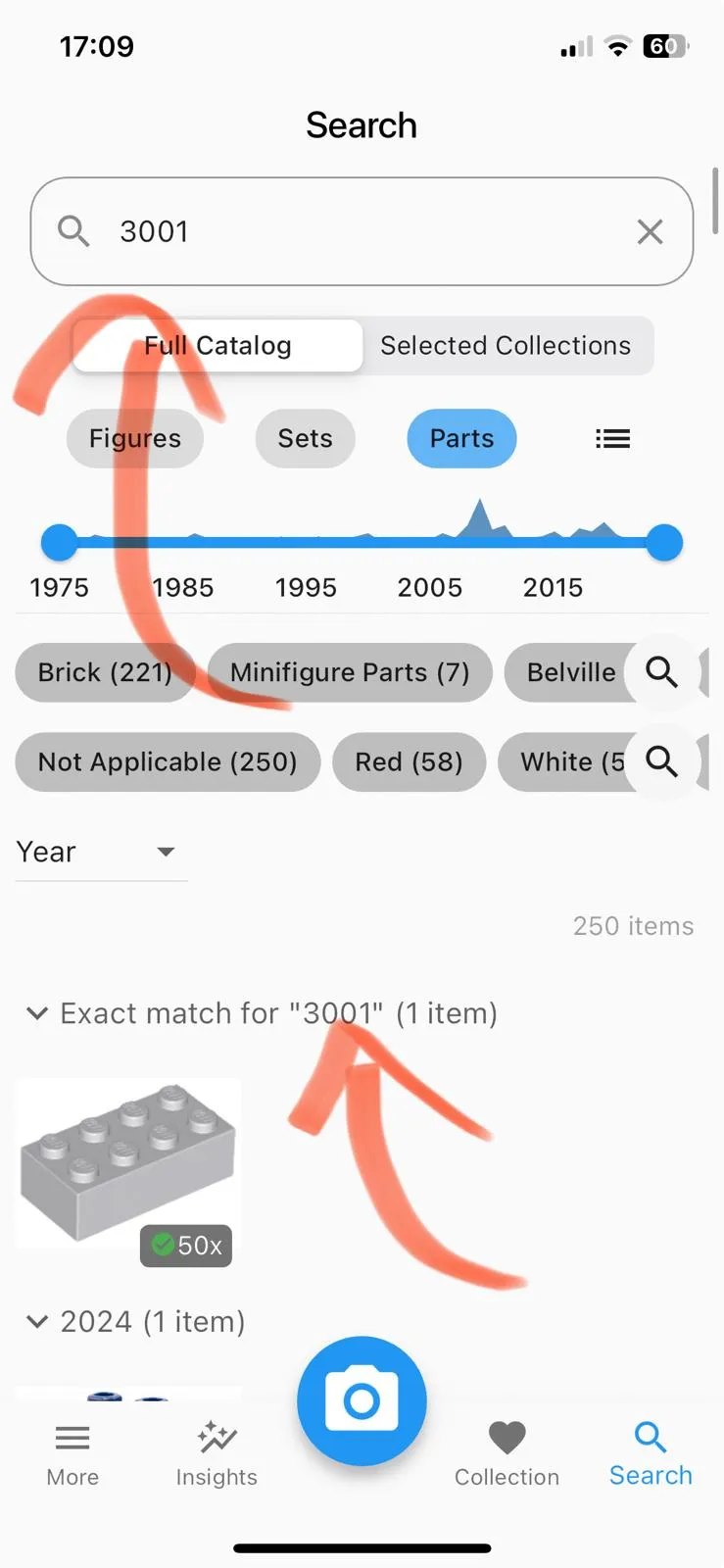The width and height of the screenshot is (724, 1568).
Task: Open the gray 2x4 brick result
Action: pyautogui.click(x=127, y=1164)
